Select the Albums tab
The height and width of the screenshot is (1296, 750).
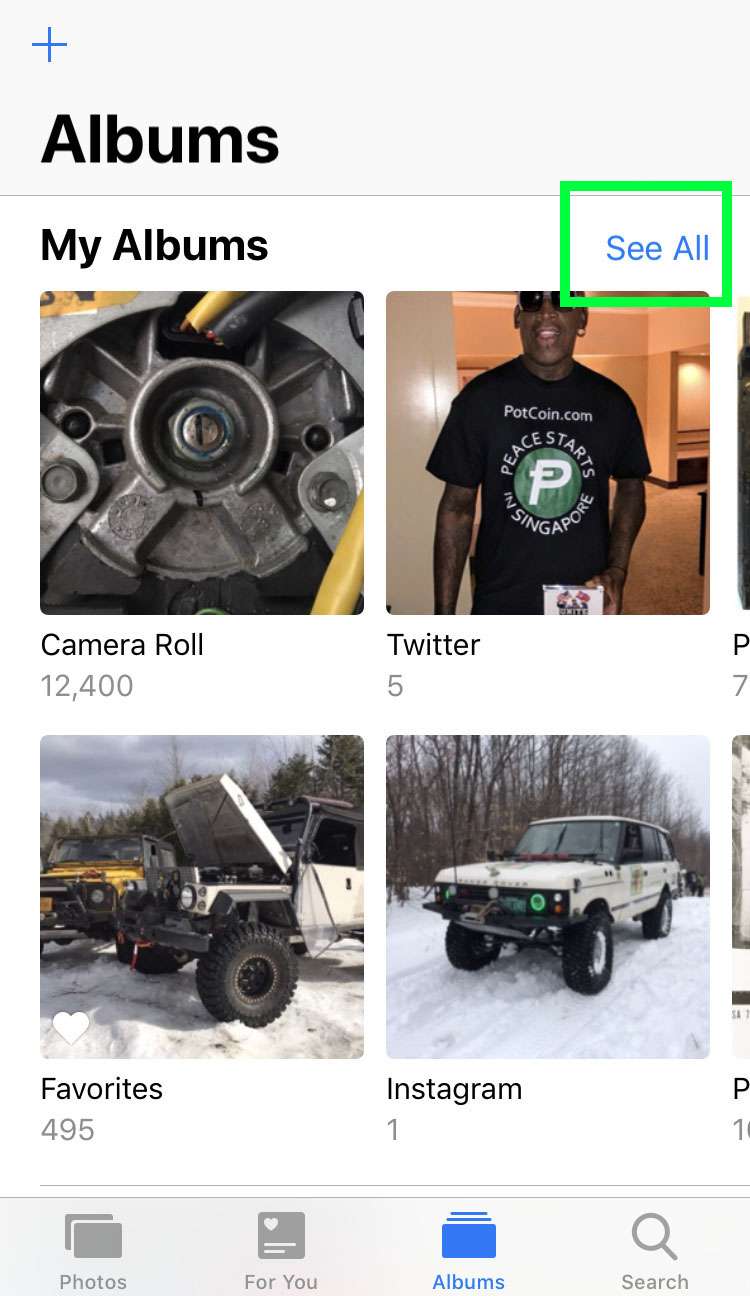pyautogui.click(x=468, y=1250)
